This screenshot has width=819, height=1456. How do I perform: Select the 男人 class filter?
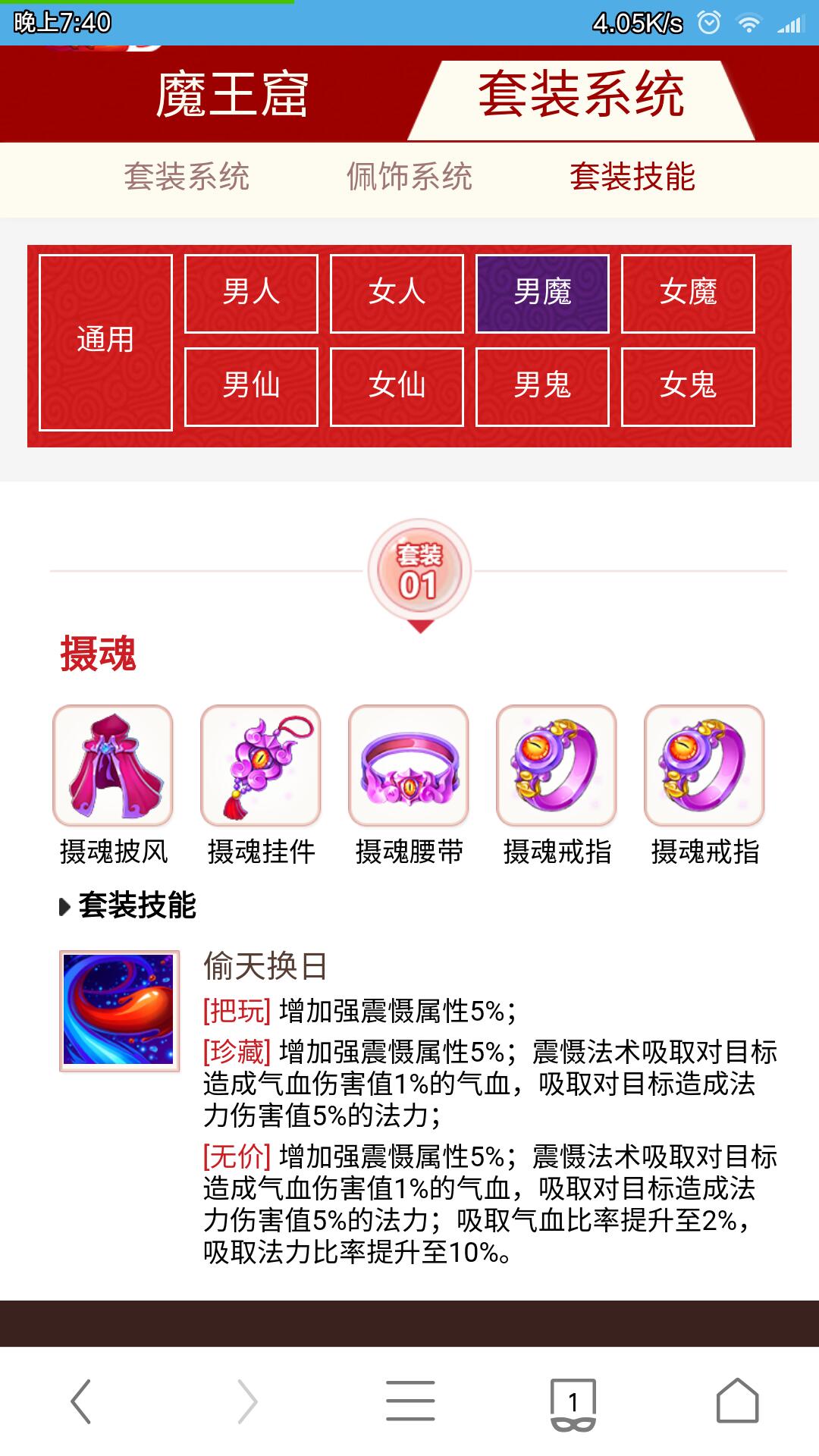(251, 293)
